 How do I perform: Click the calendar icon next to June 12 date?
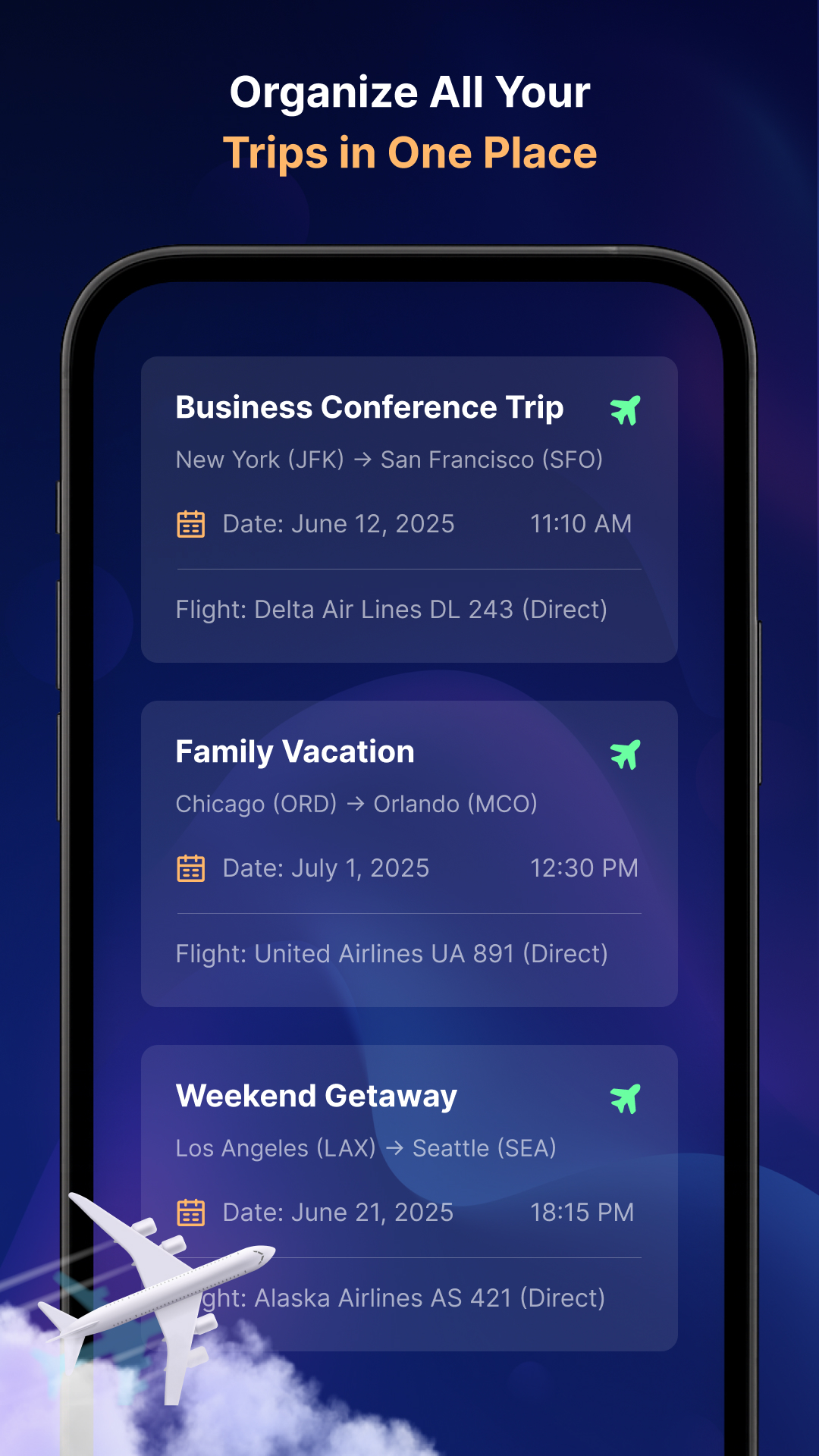click(192, 523)
